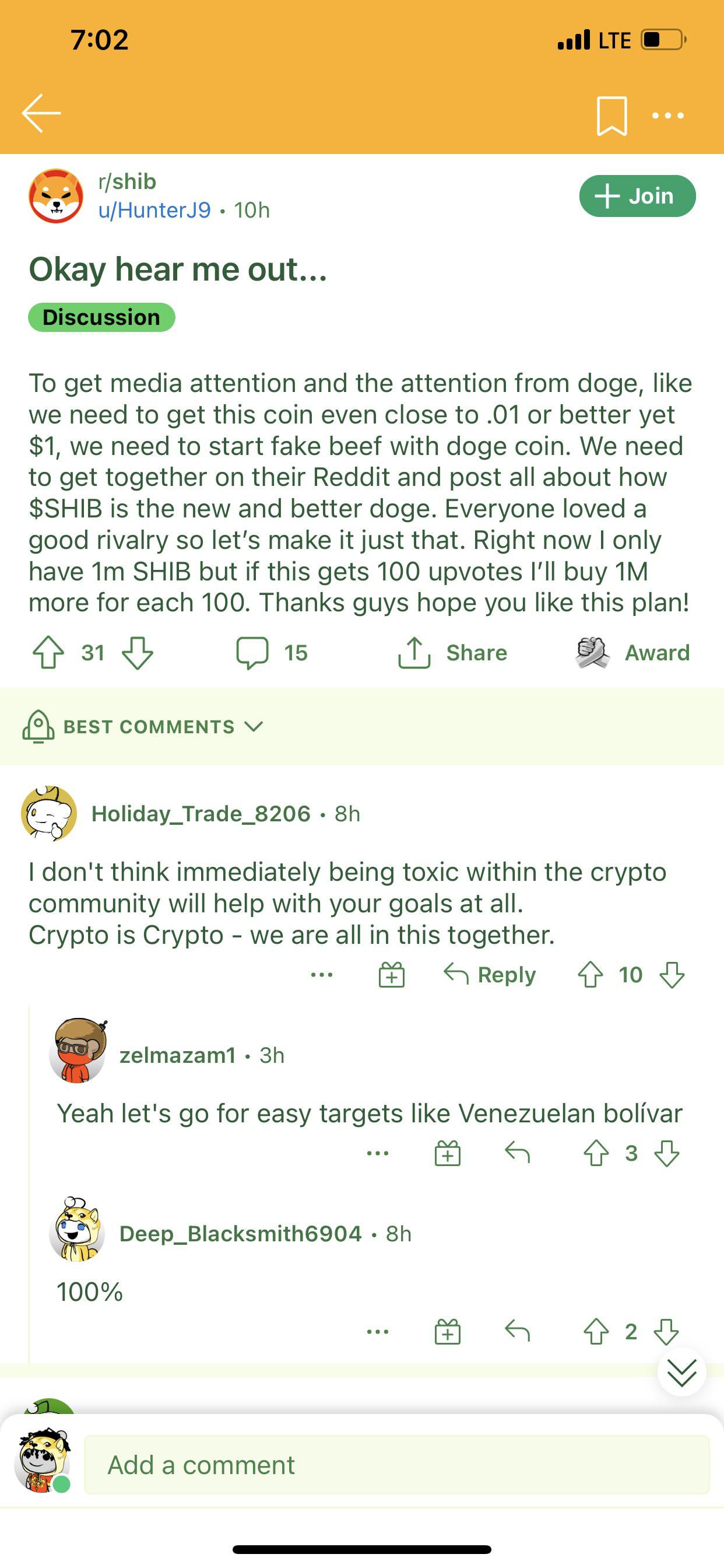The width and height of the screenshot is (724, 1568).
Task: Open the post's 15 comments
Action: click(x=272, y=653)
